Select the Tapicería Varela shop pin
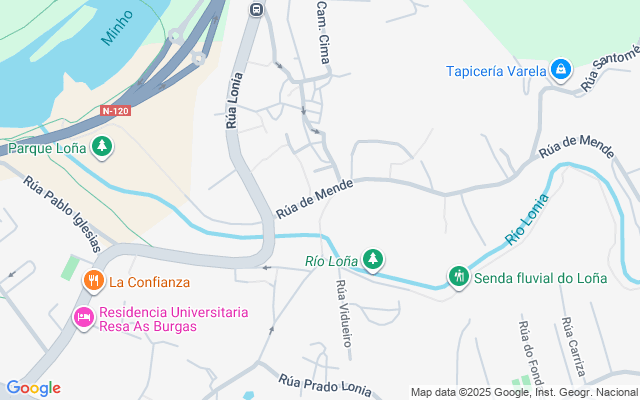 [x=560, y=70]
